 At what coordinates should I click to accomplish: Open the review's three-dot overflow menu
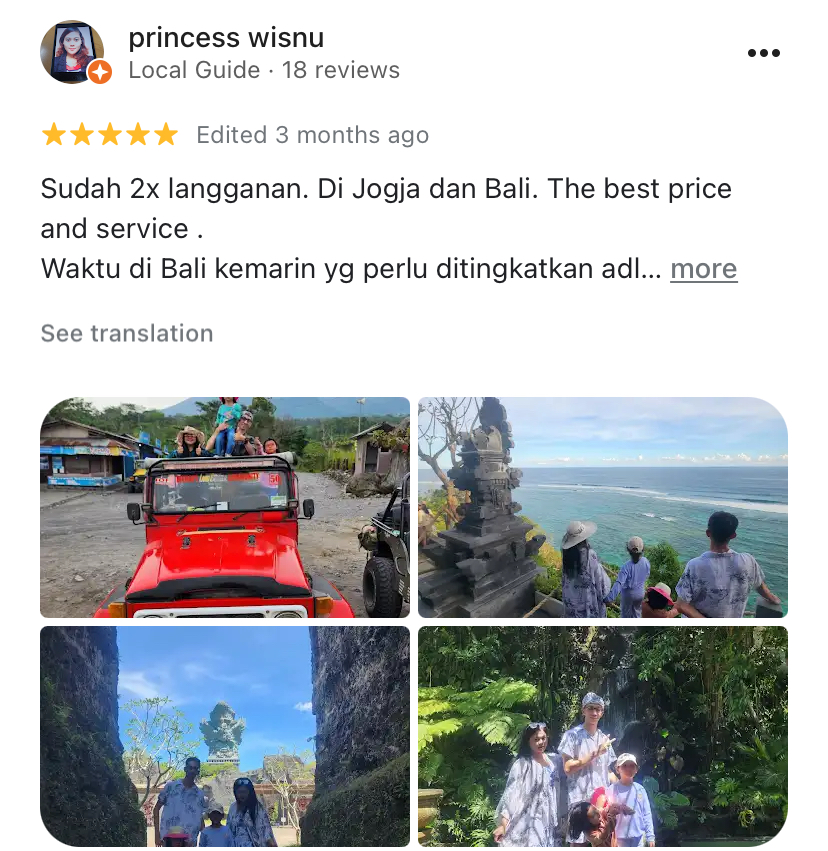(x=763, y=54)
